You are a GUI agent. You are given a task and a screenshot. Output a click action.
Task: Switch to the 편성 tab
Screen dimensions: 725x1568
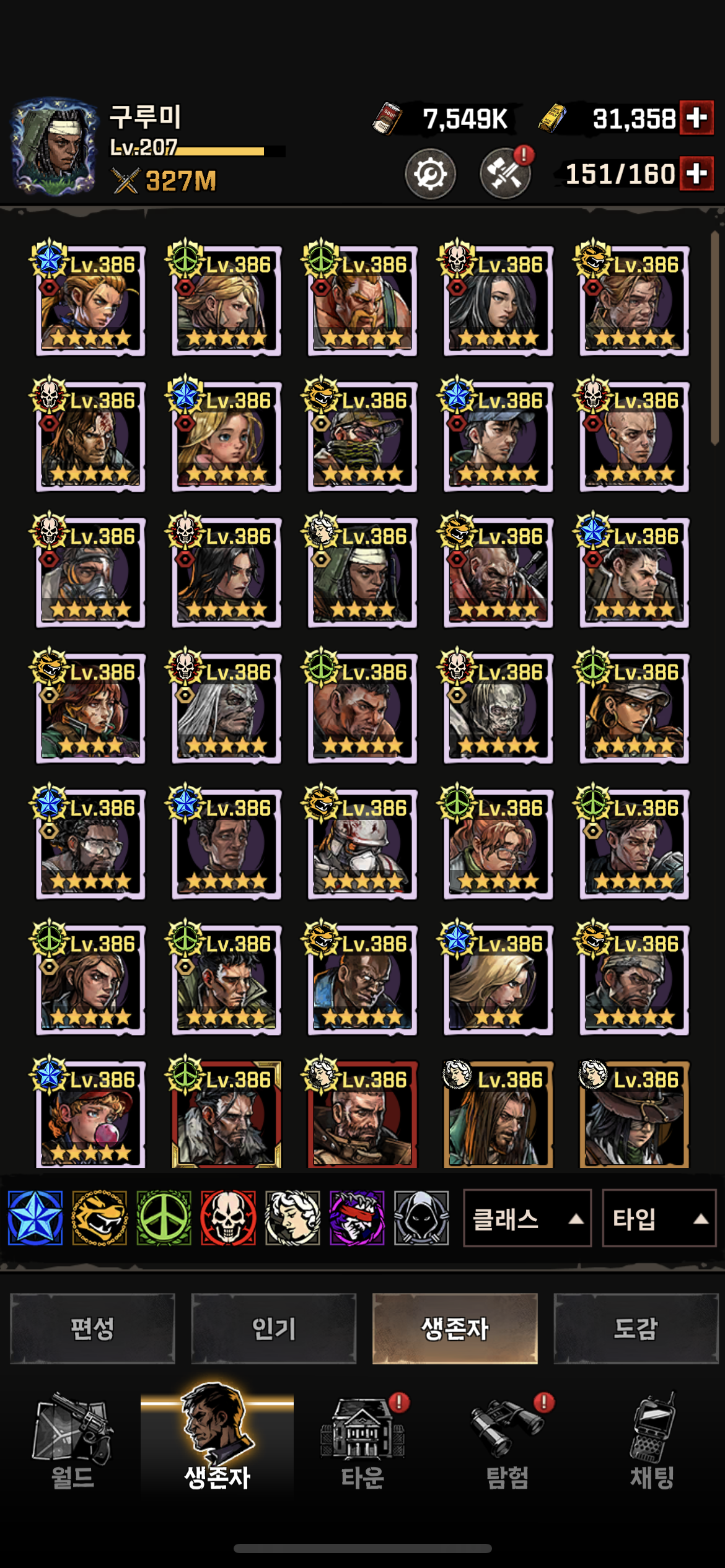[92, 1328]
